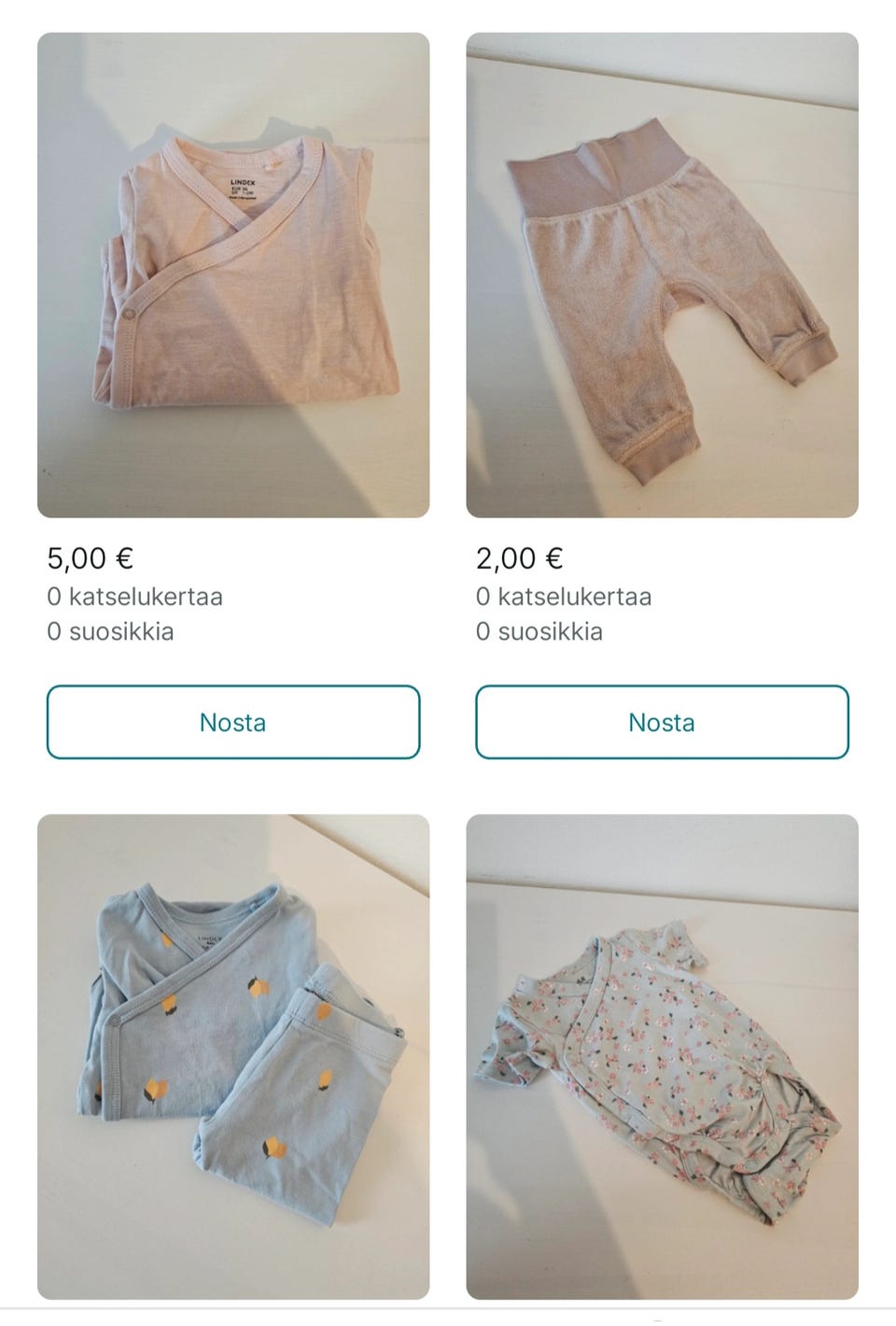
Task: Tap Nosta under the 5,00 € item
Action: 233,722
